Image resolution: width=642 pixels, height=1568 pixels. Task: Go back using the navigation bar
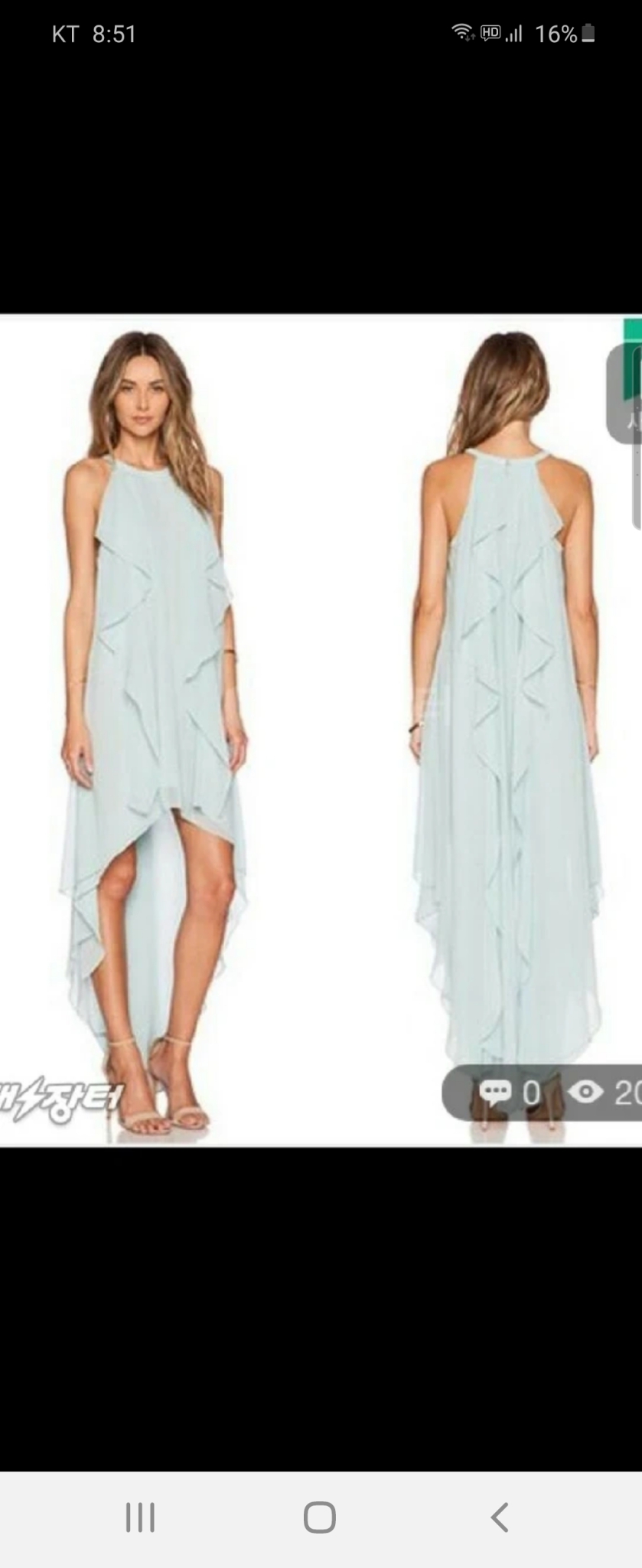tap(500, 1517)
